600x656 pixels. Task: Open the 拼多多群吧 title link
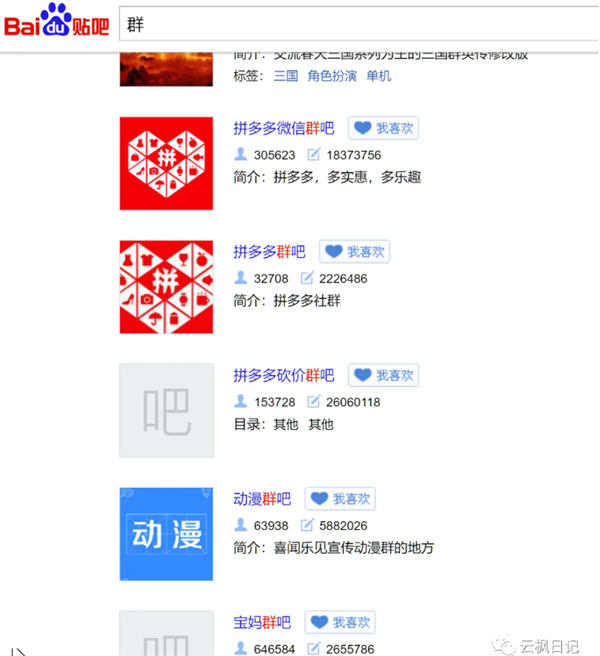click(269, 252)
